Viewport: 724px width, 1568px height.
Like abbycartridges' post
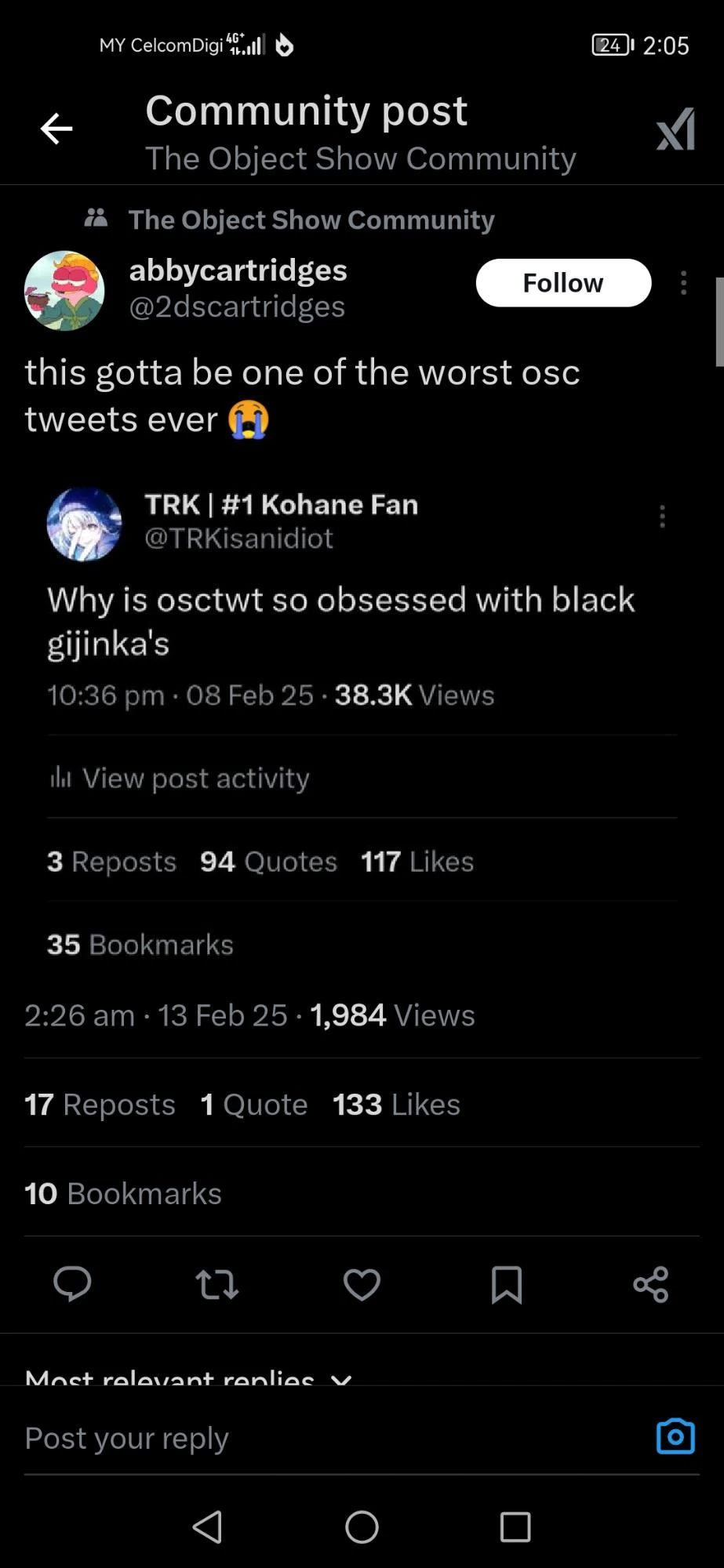(362, 1285)
